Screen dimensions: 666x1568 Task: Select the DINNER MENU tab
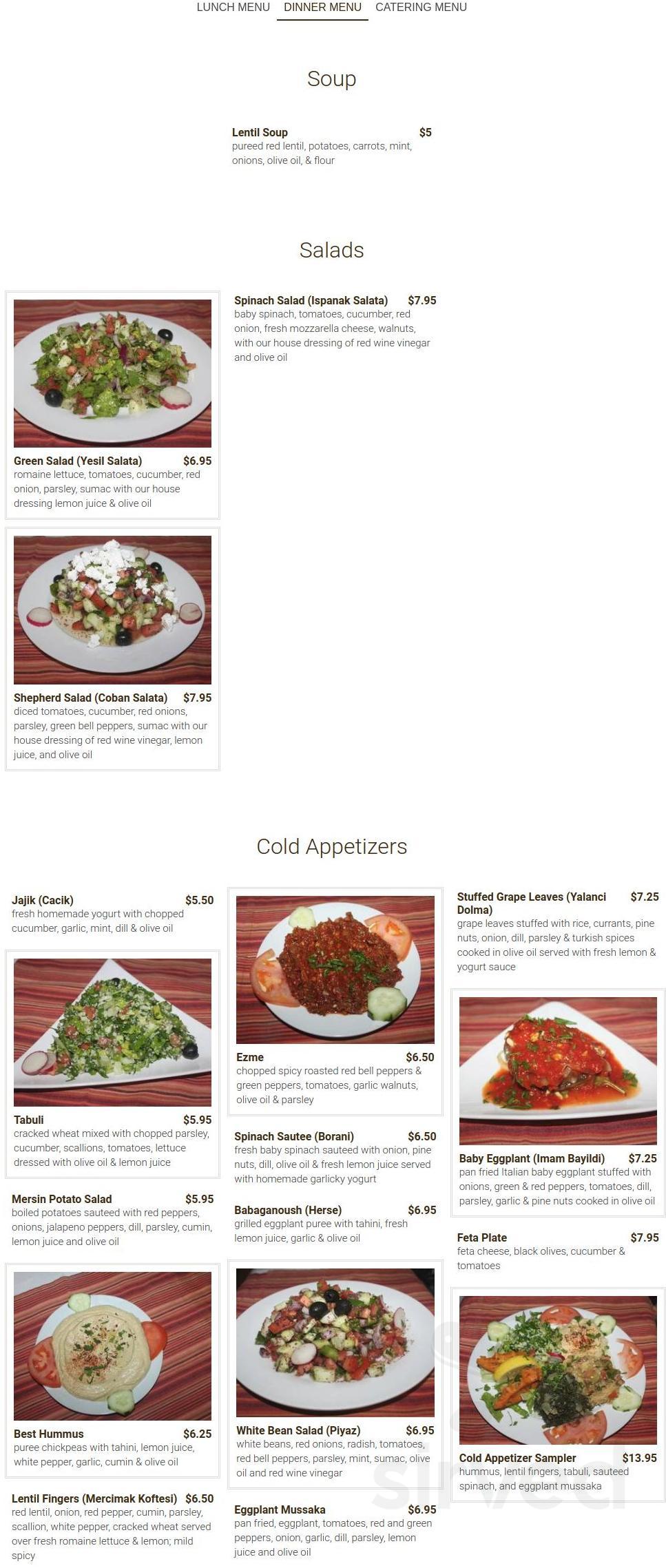coord(322,8)
